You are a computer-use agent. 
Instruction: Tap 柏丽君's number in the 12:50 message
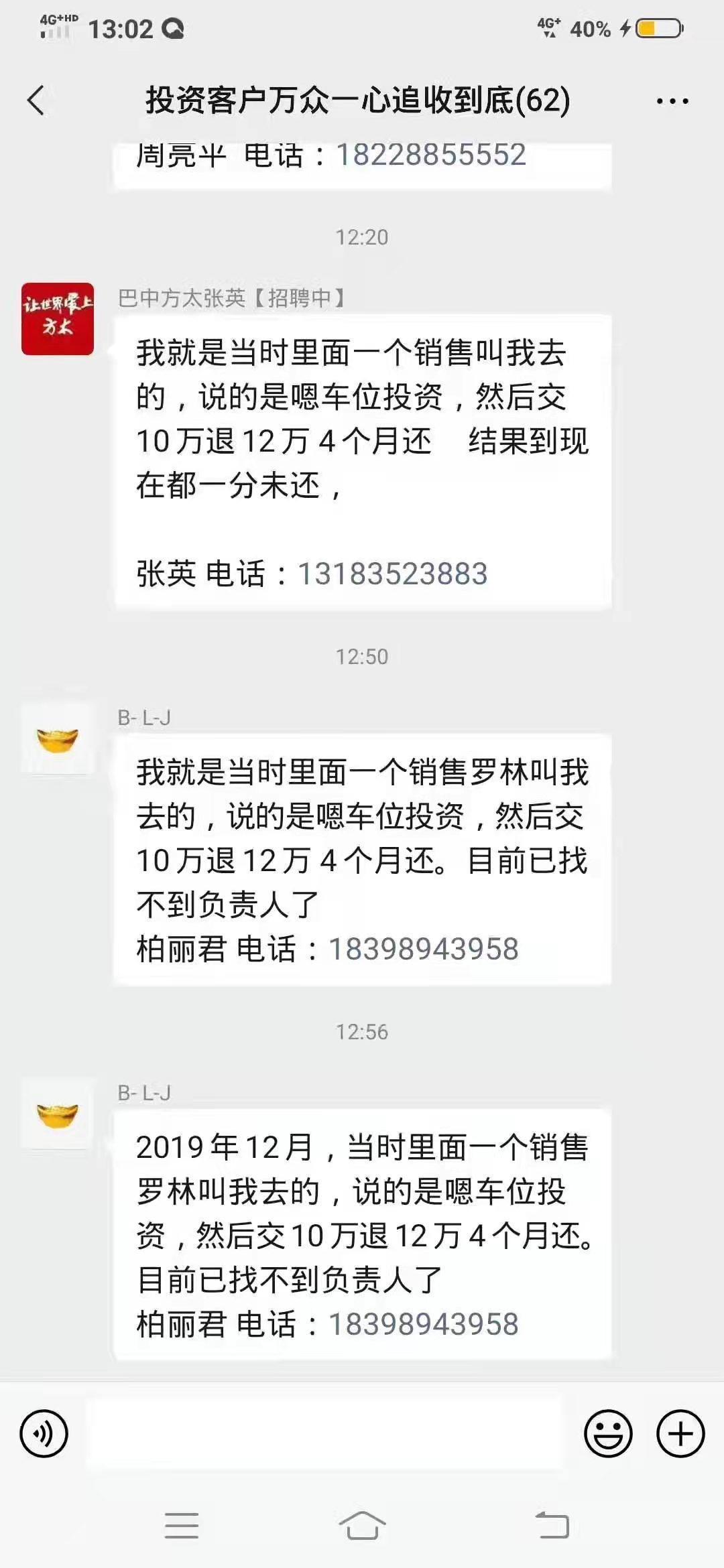(423, 949)
